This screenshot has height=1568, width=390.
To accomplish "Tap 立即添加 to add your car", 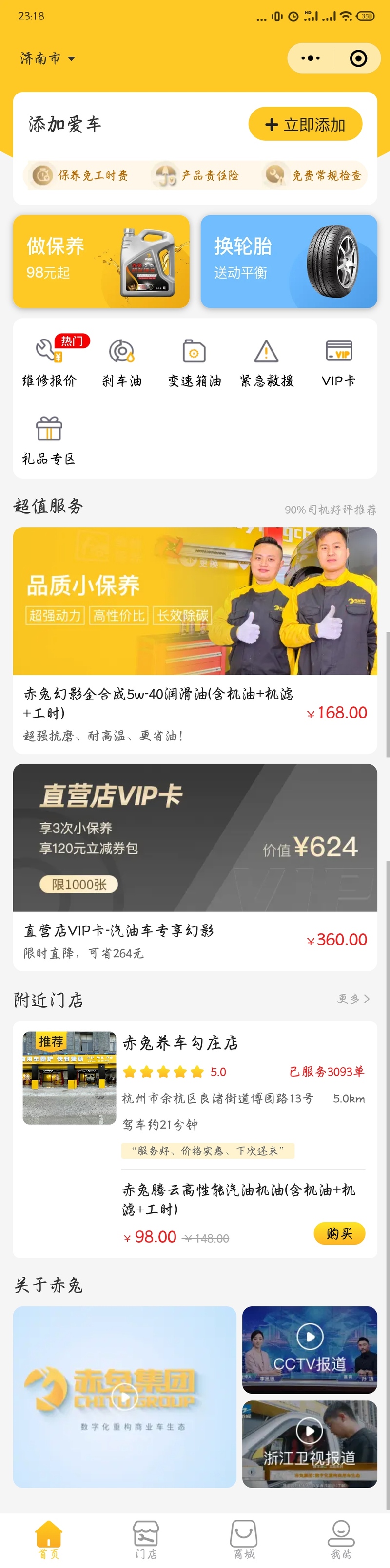I will click(305, 125).
